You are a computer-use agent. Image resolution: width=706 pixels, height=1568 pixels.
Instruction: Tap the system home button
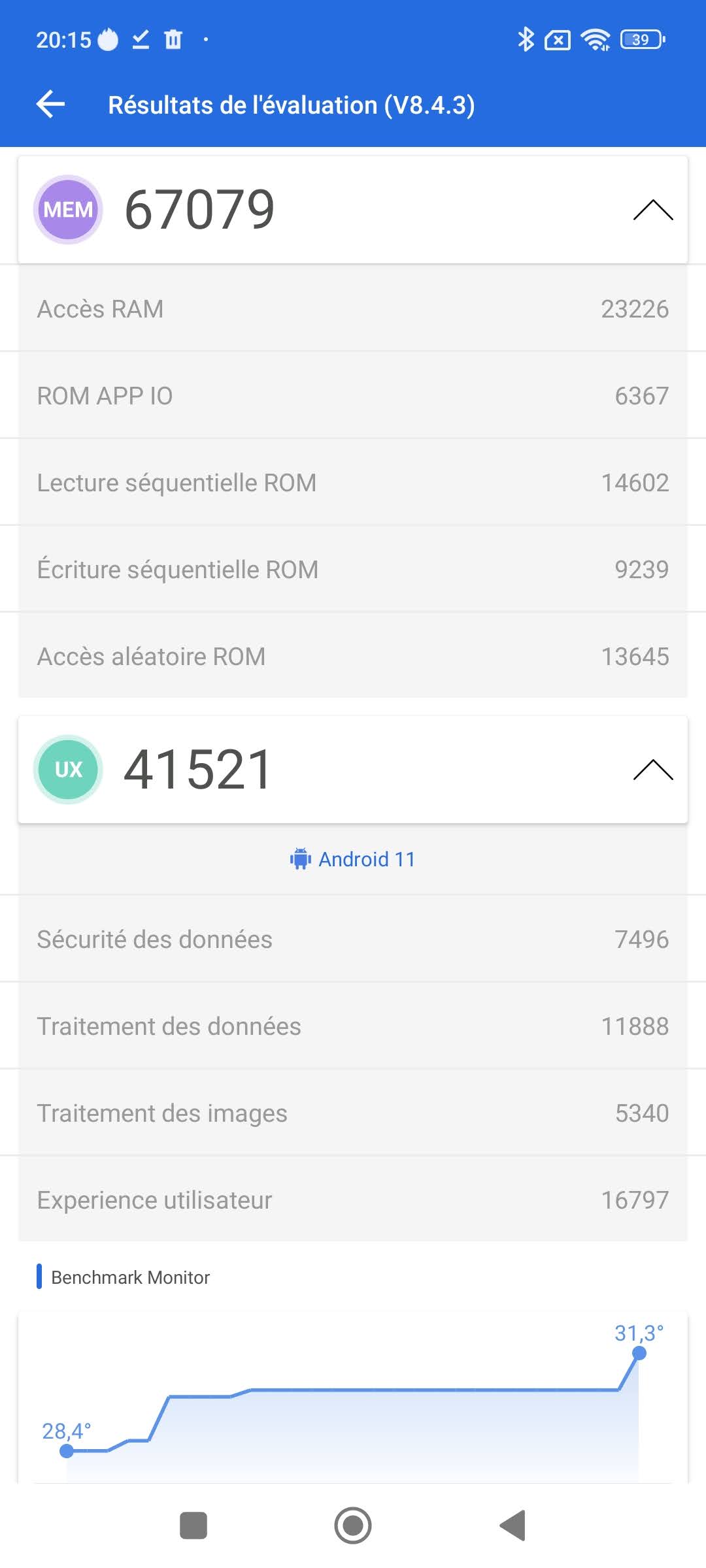coord(353,1526)
